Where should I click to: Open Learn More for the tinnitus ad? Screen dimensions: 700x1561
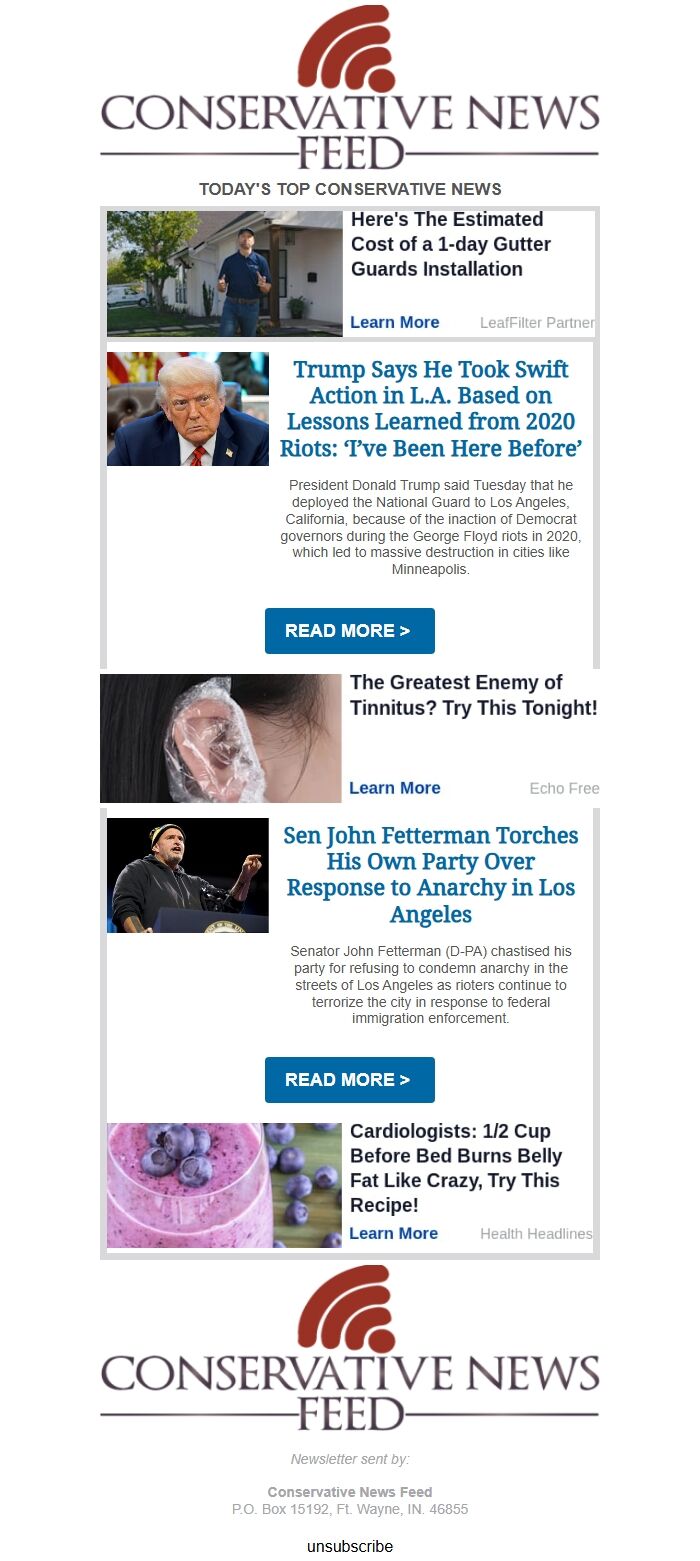click(394, 788)
